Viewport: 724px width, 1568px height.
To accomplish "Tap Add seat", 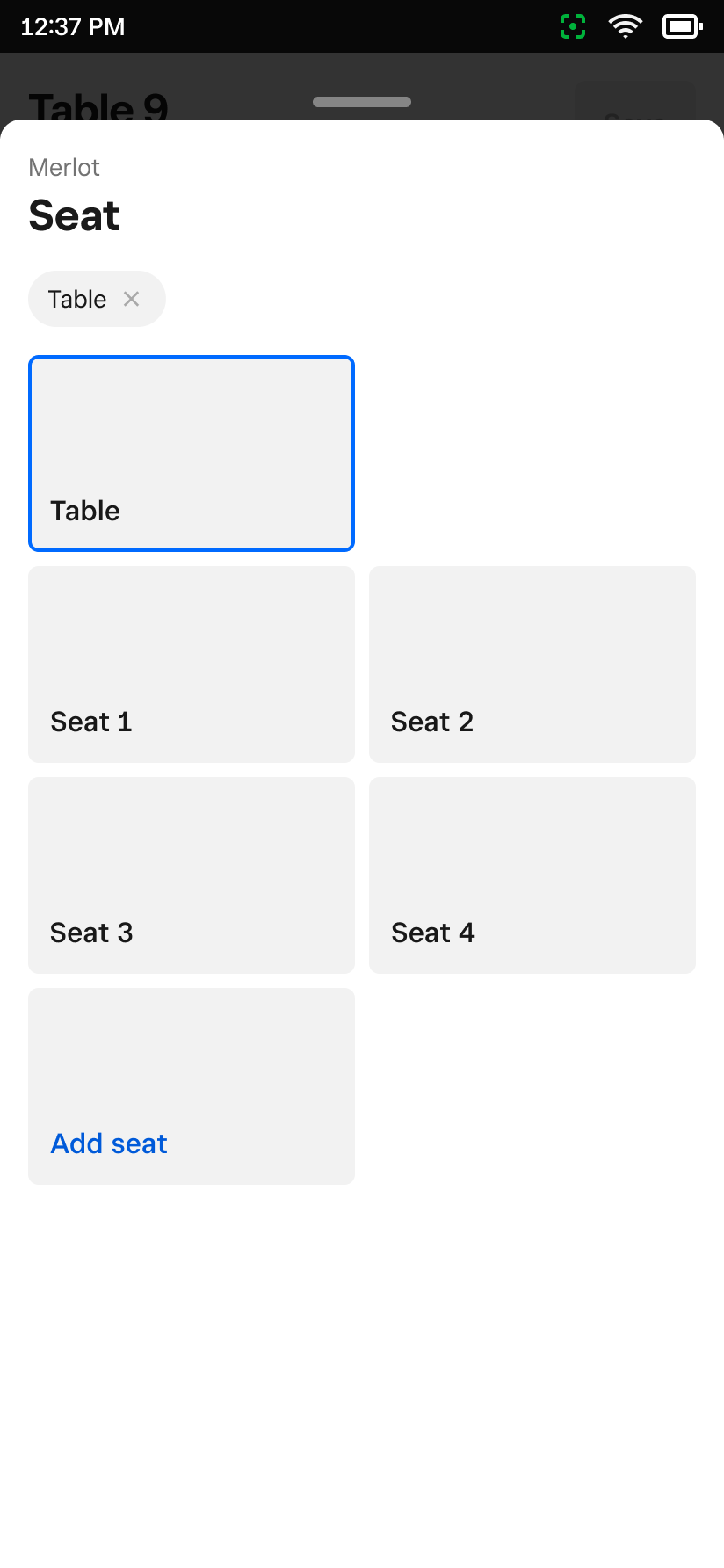I will click(192, 1086).
